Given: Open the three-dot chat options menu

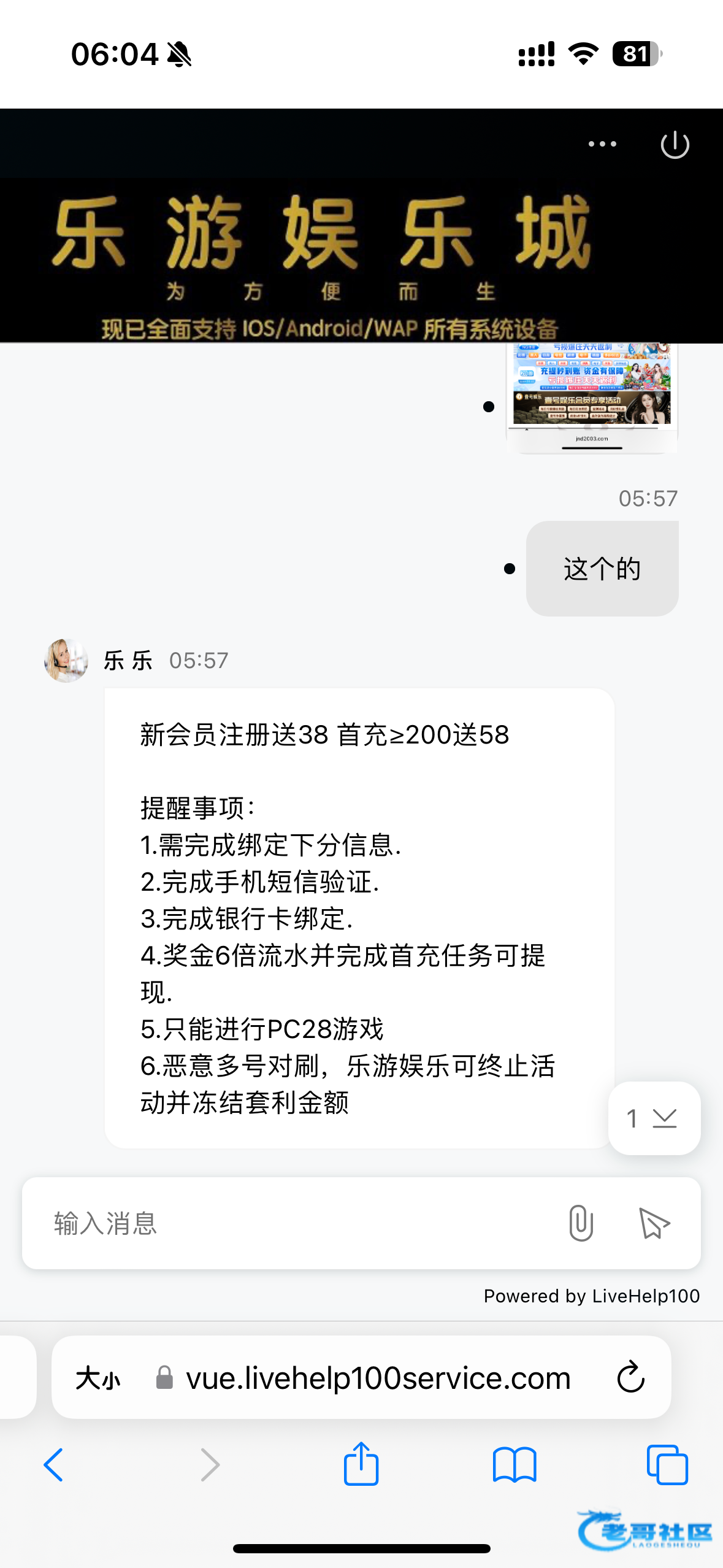Looking at the screenshot, I should coord(602,144).
